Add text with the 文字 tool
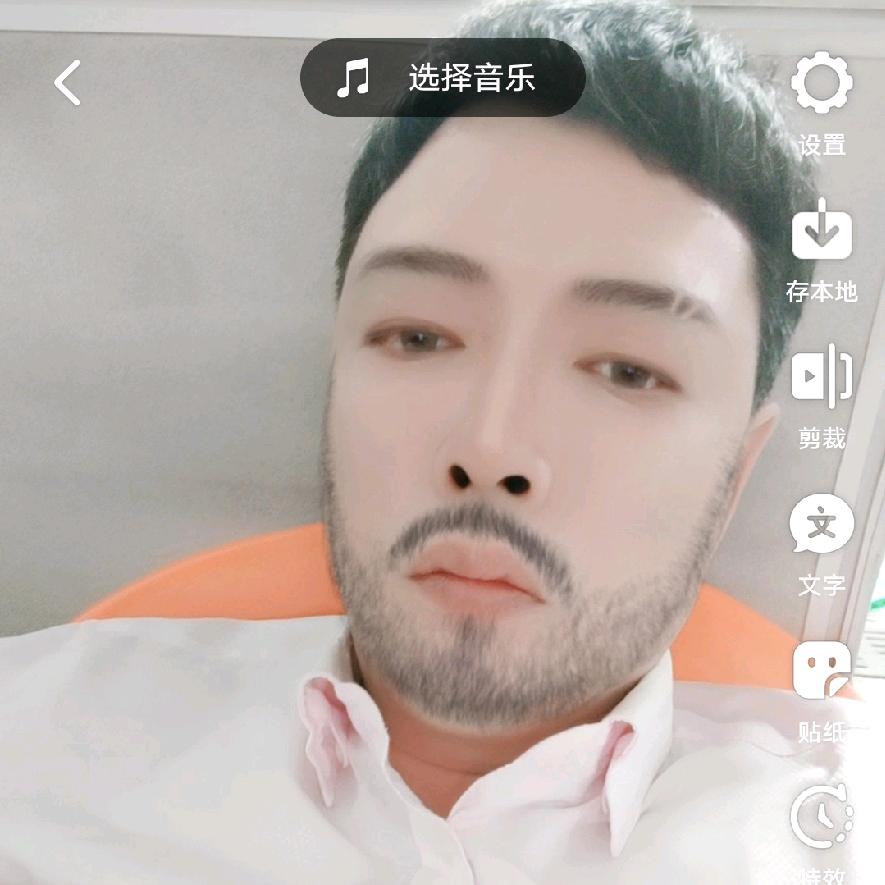 tap(822, 526)
